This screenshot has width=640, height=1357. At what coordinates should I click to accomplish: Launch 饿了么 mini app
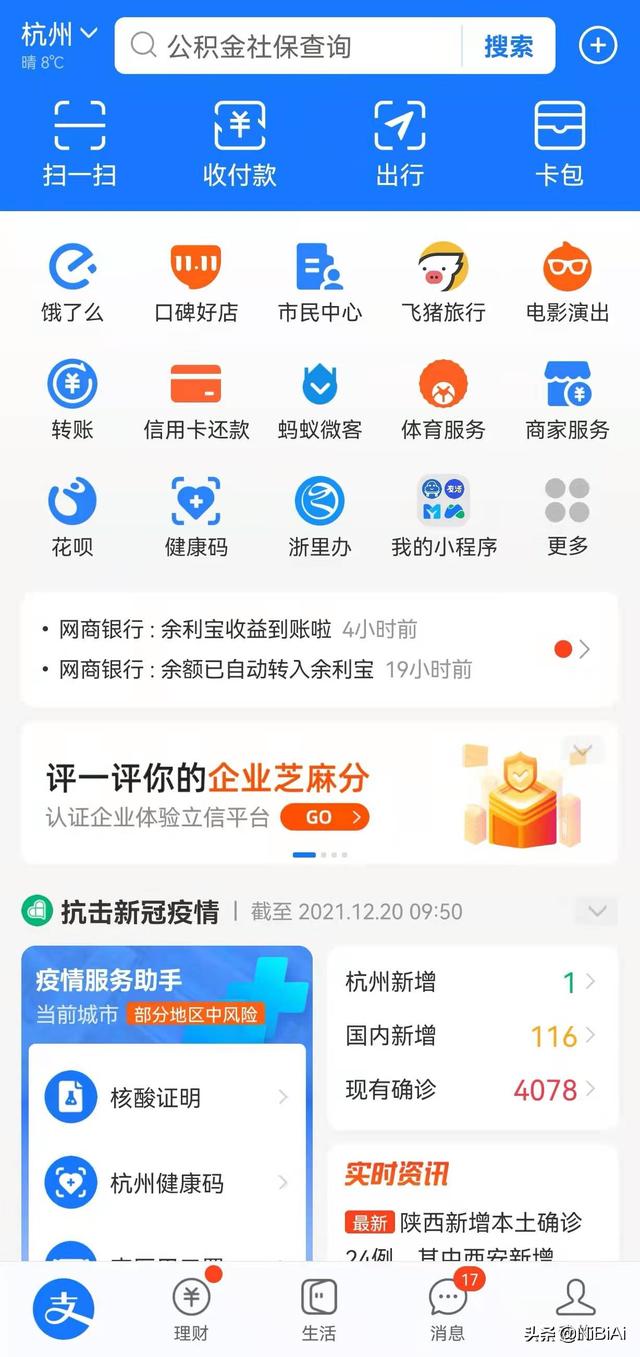click(x=72, y=283)
